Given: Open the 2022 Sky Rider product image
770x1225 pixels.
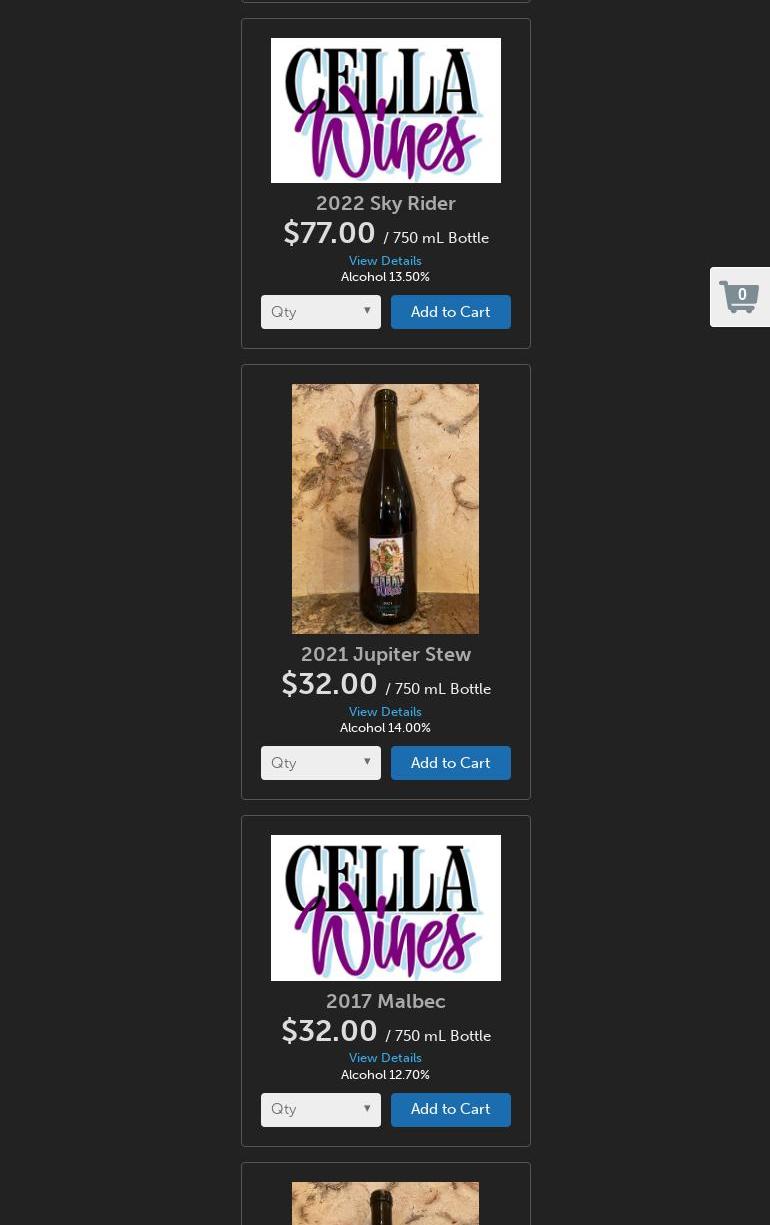Looking at the screenshot, I should coord(385,111).
